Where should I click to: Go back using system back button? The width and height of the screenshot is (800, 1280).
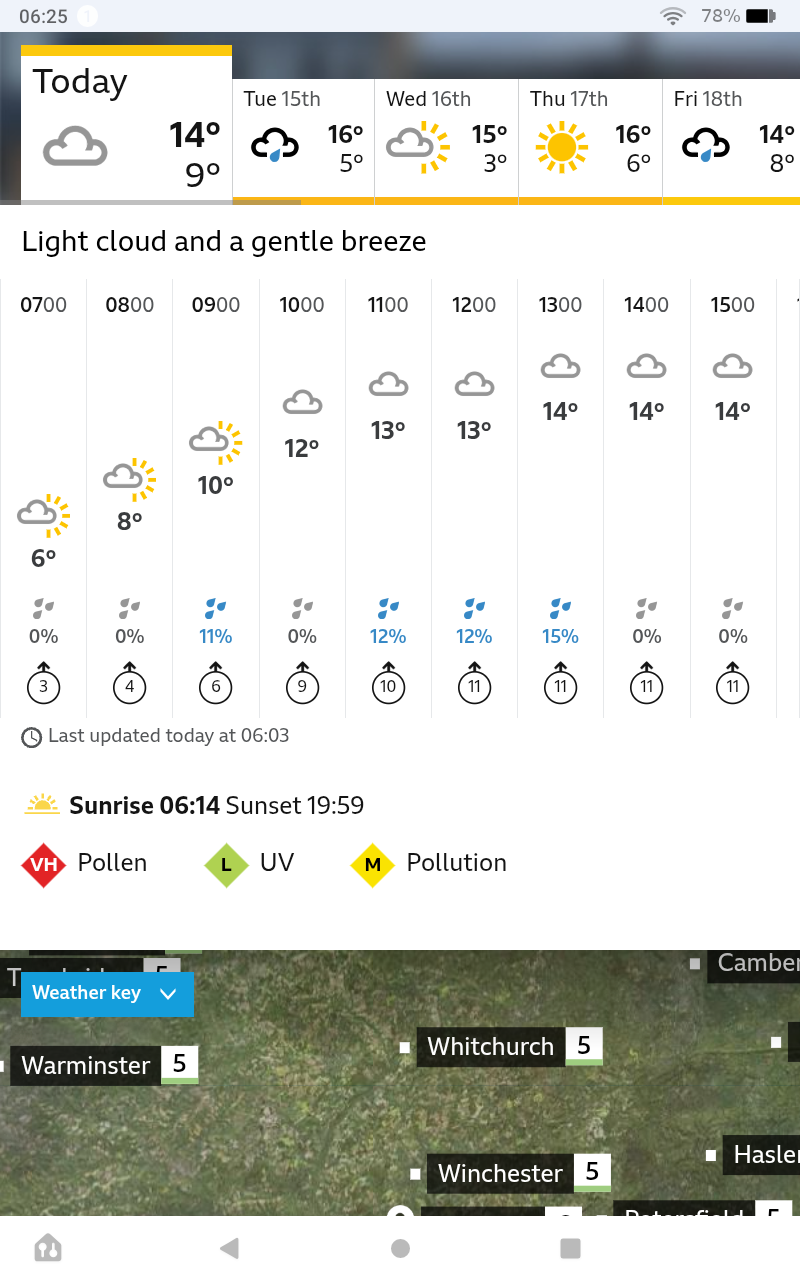[229, 1248]
